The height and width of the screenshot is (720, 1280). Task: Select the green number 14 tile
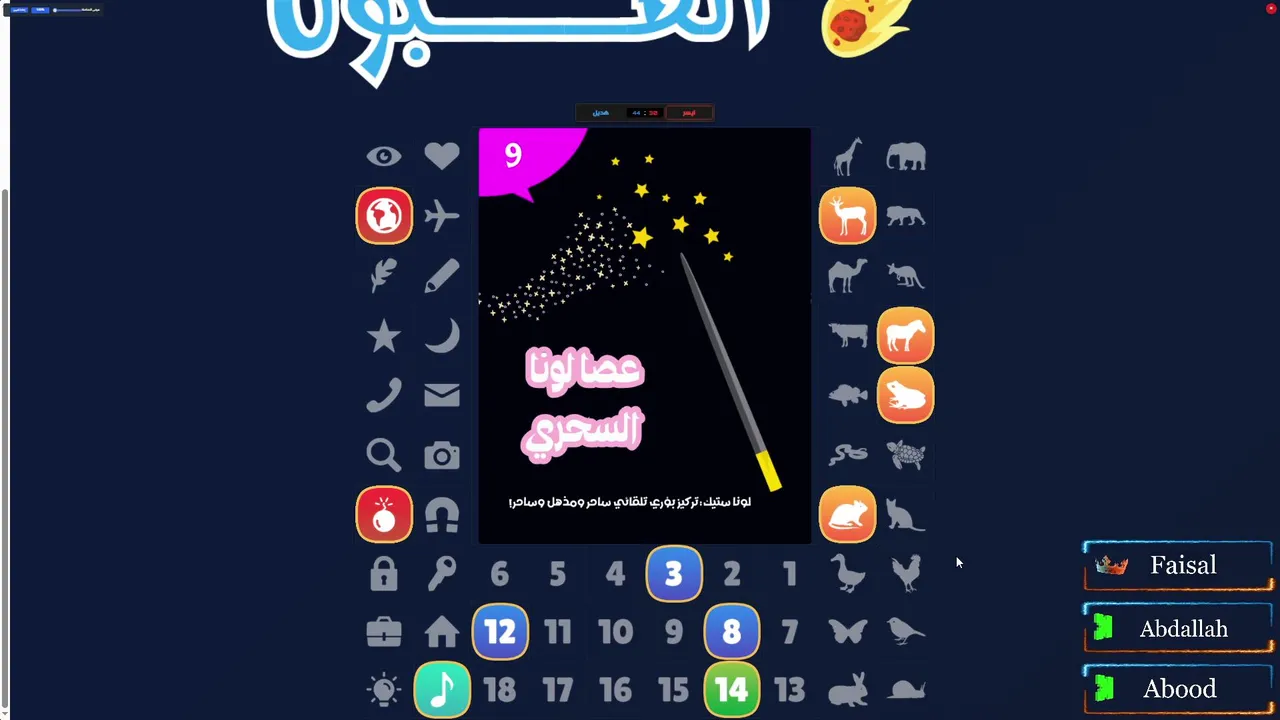click(732, 690)
